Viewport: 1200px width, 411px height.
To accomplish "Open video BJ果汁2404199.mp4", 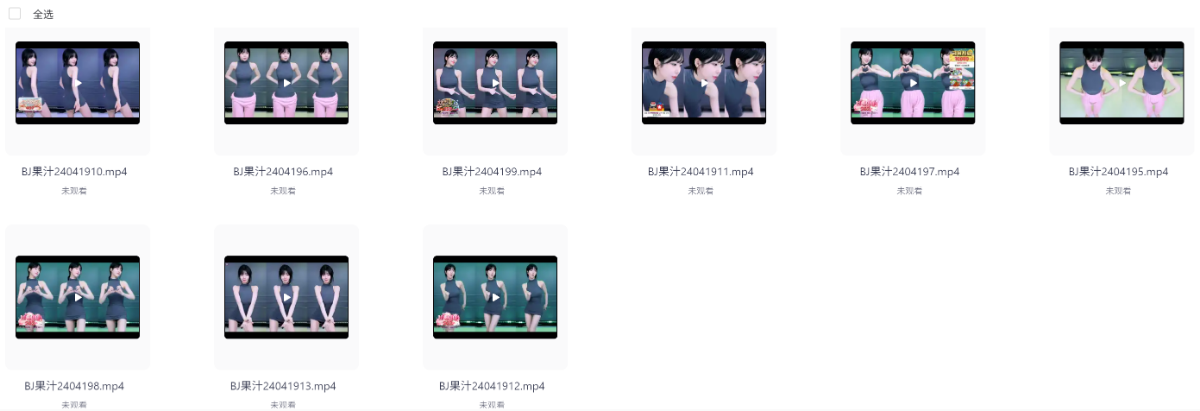I will [495, 83].
